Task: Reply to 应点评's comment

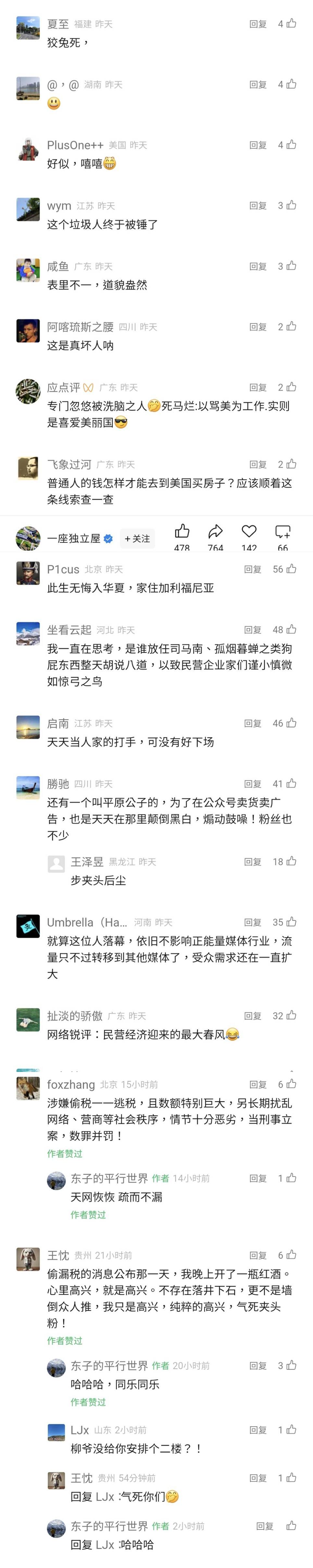Action: [257, 387]
